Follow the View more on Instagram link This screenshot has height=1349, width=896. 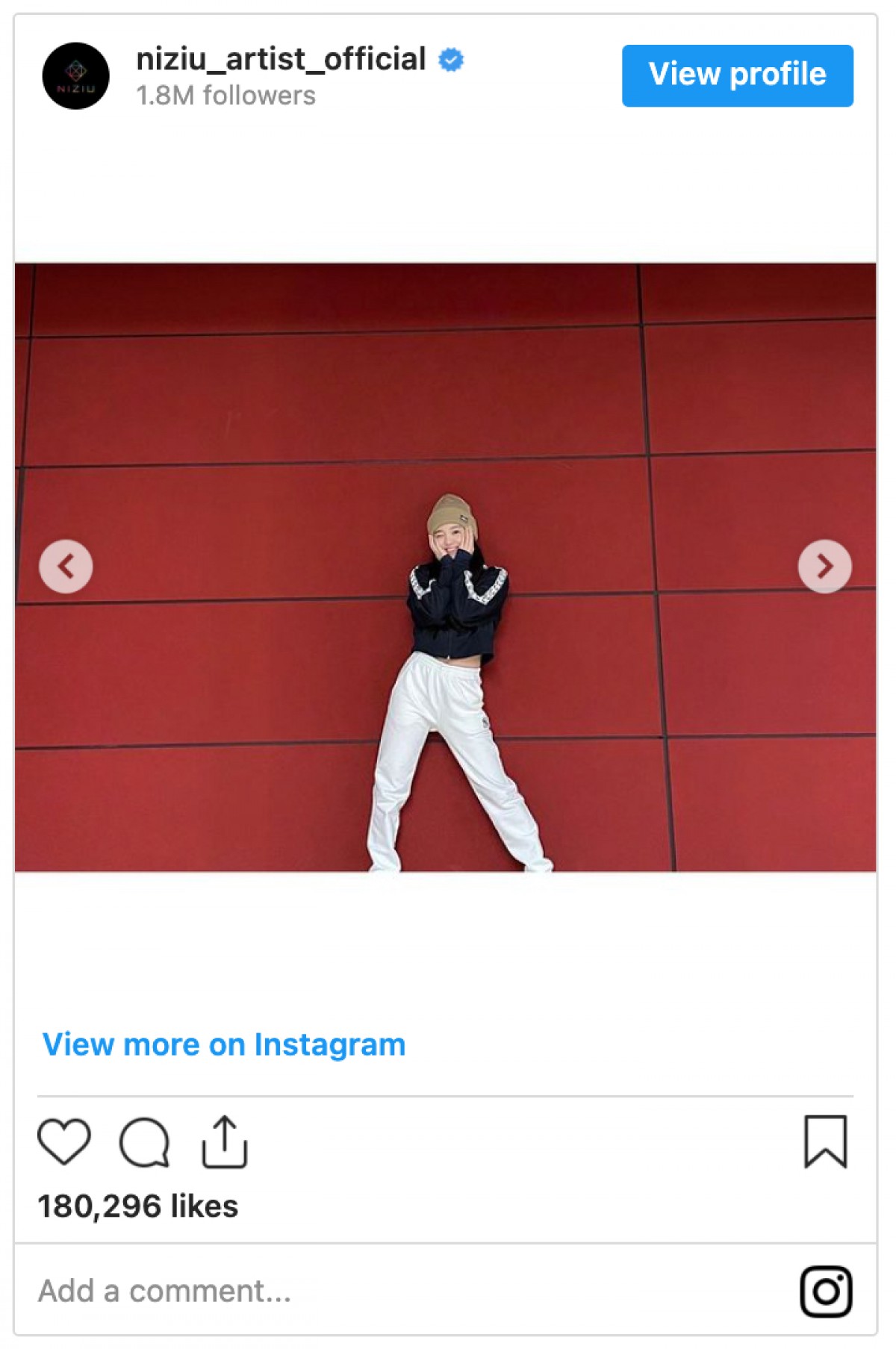click(x=224, y=1044)
